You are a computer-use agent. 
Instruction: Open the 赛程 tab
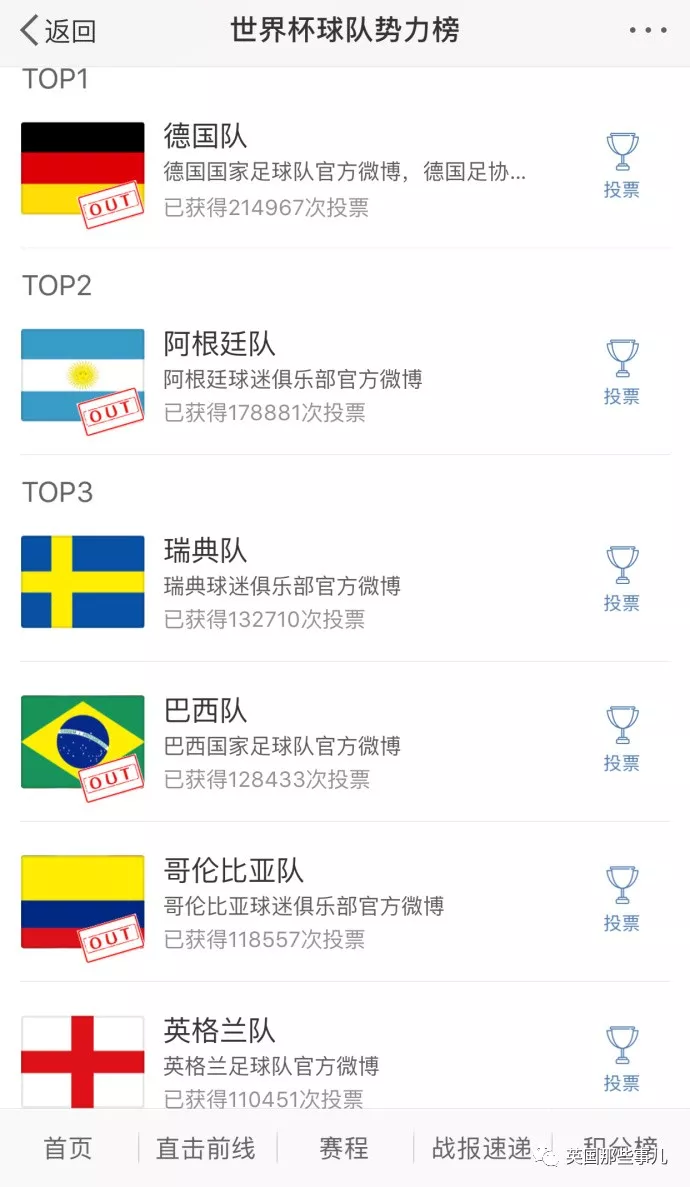344,1148
